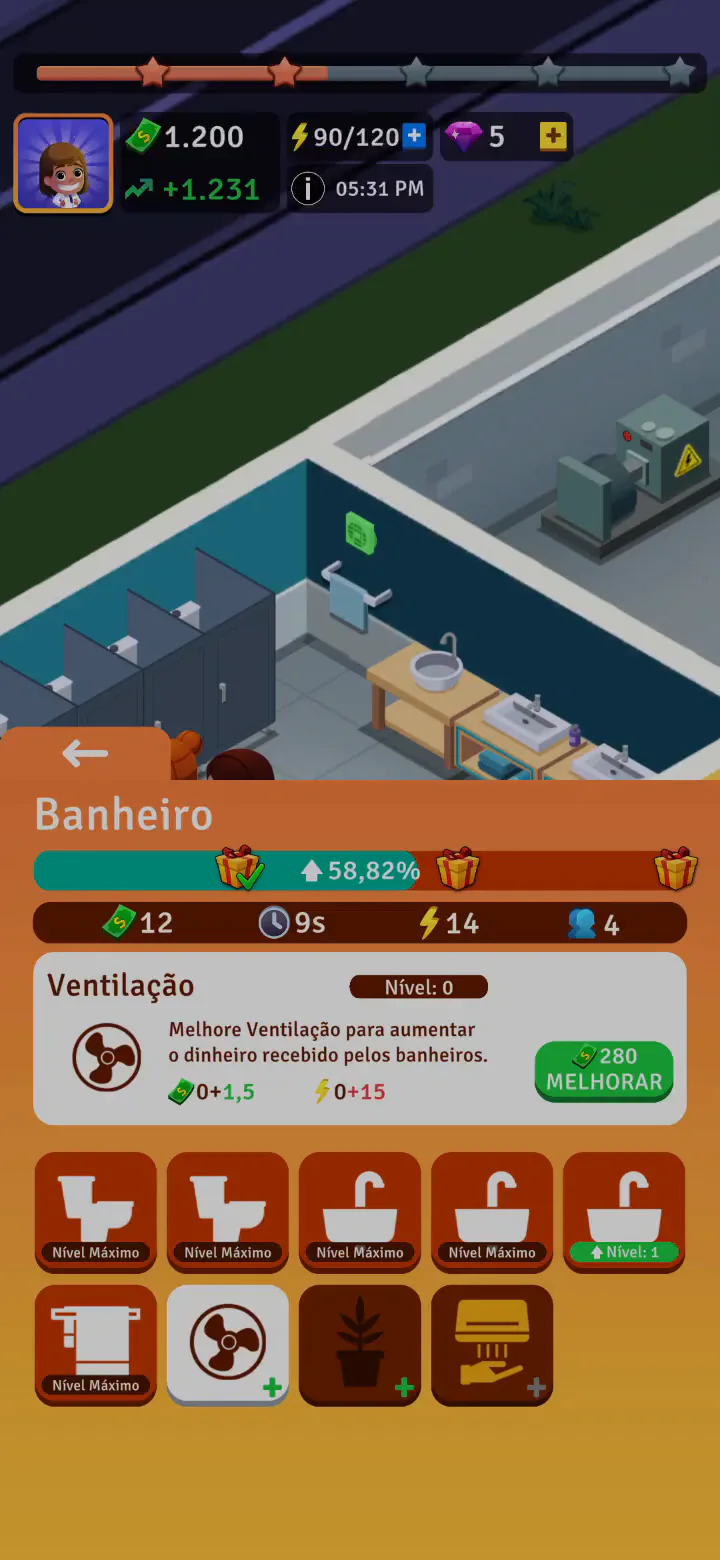Buy gems with the yellow plus

(x=553, y=137)
